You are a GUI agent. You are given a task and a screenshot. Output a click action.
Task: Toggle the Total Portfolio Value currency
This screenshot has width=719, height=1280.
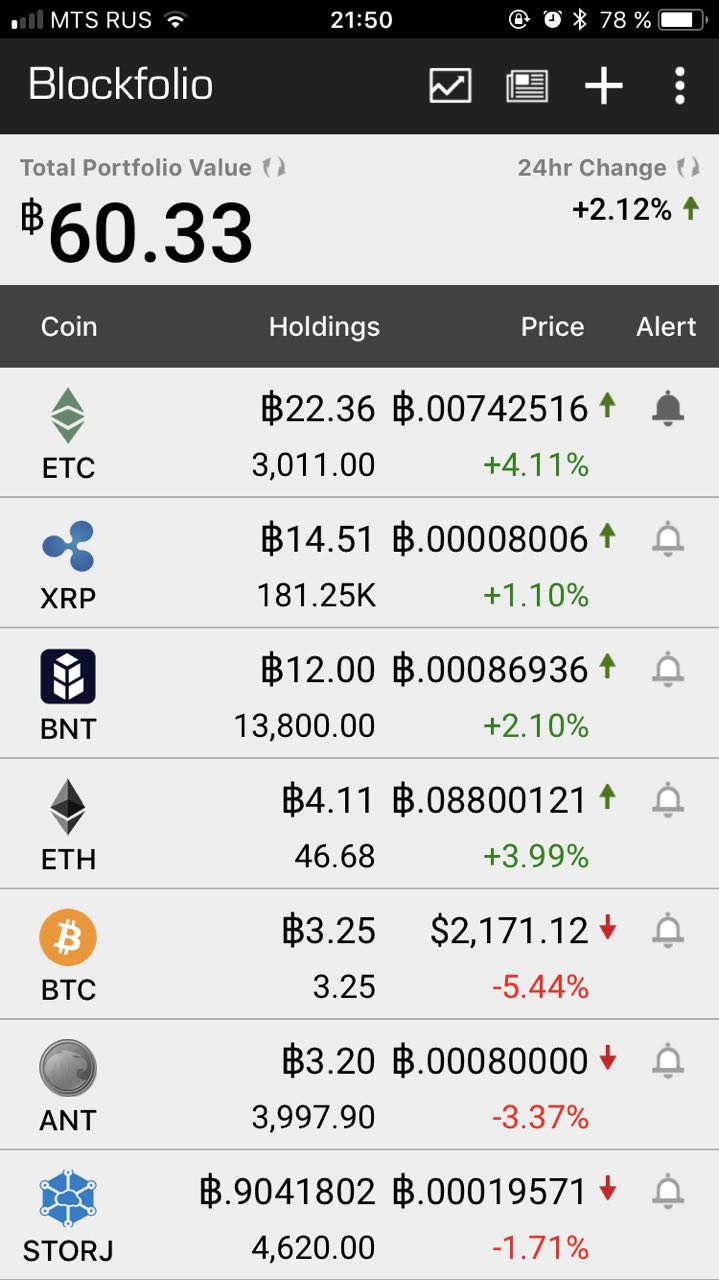point(273,168)
